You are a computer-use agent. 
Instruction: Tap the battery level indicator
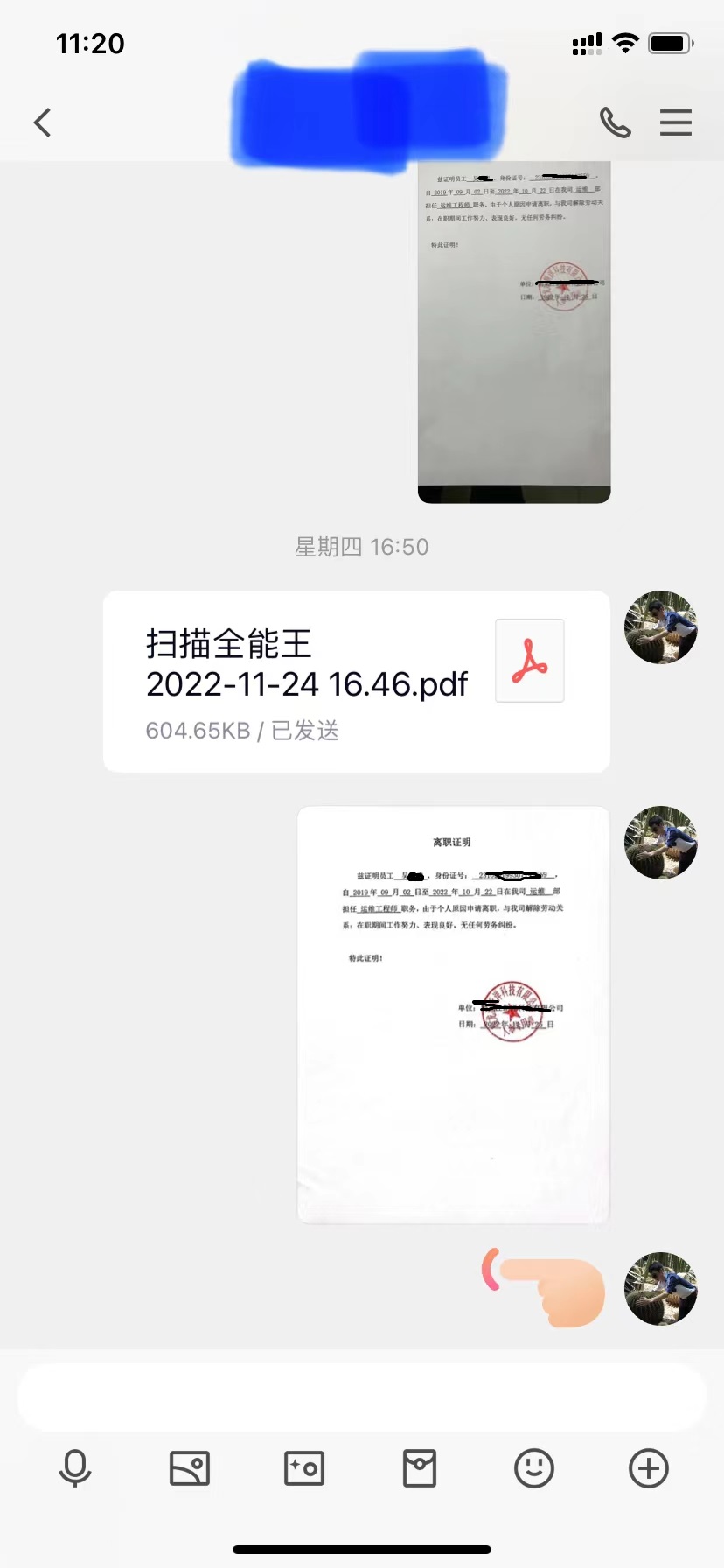click(x=671, y=42)
